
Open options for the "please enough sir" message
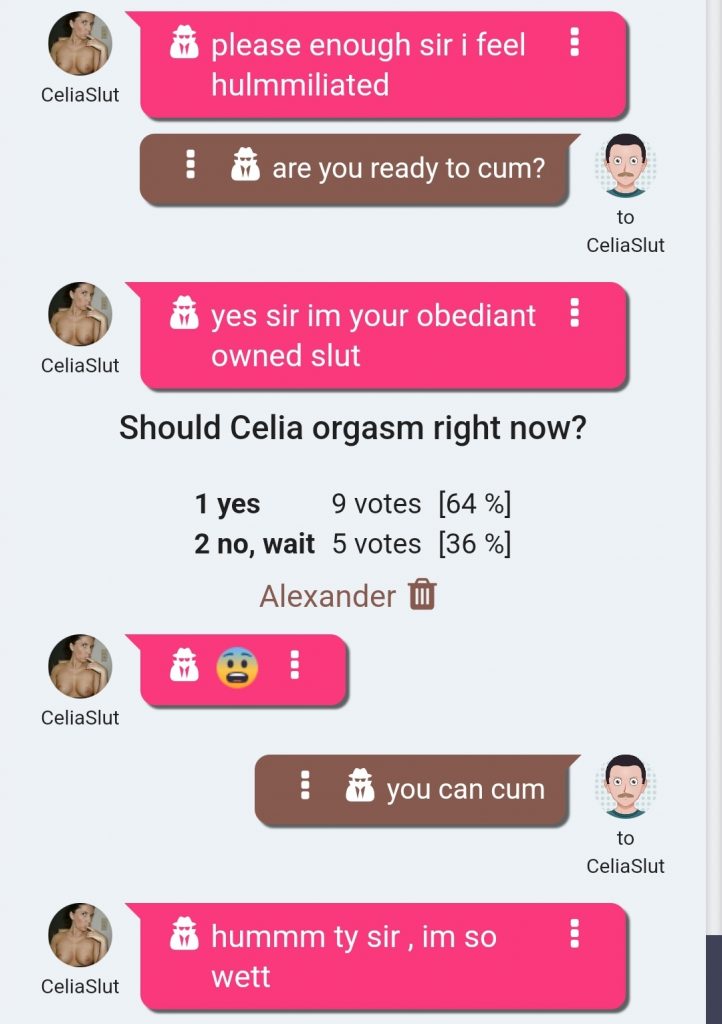pos(574,42)
